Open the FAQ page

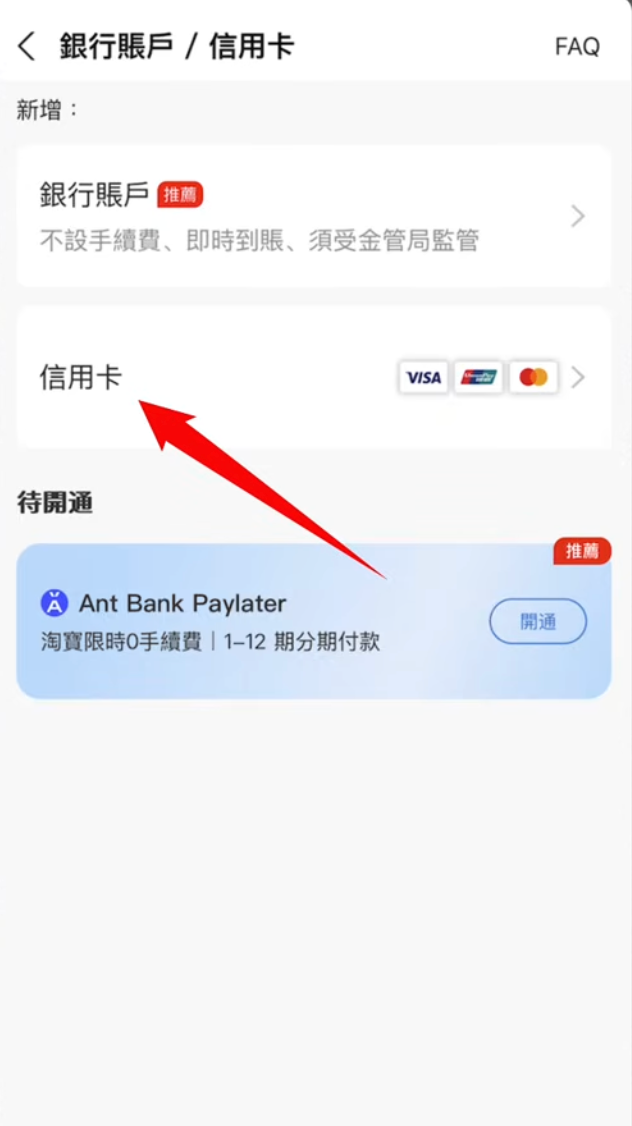pos(577,47)
